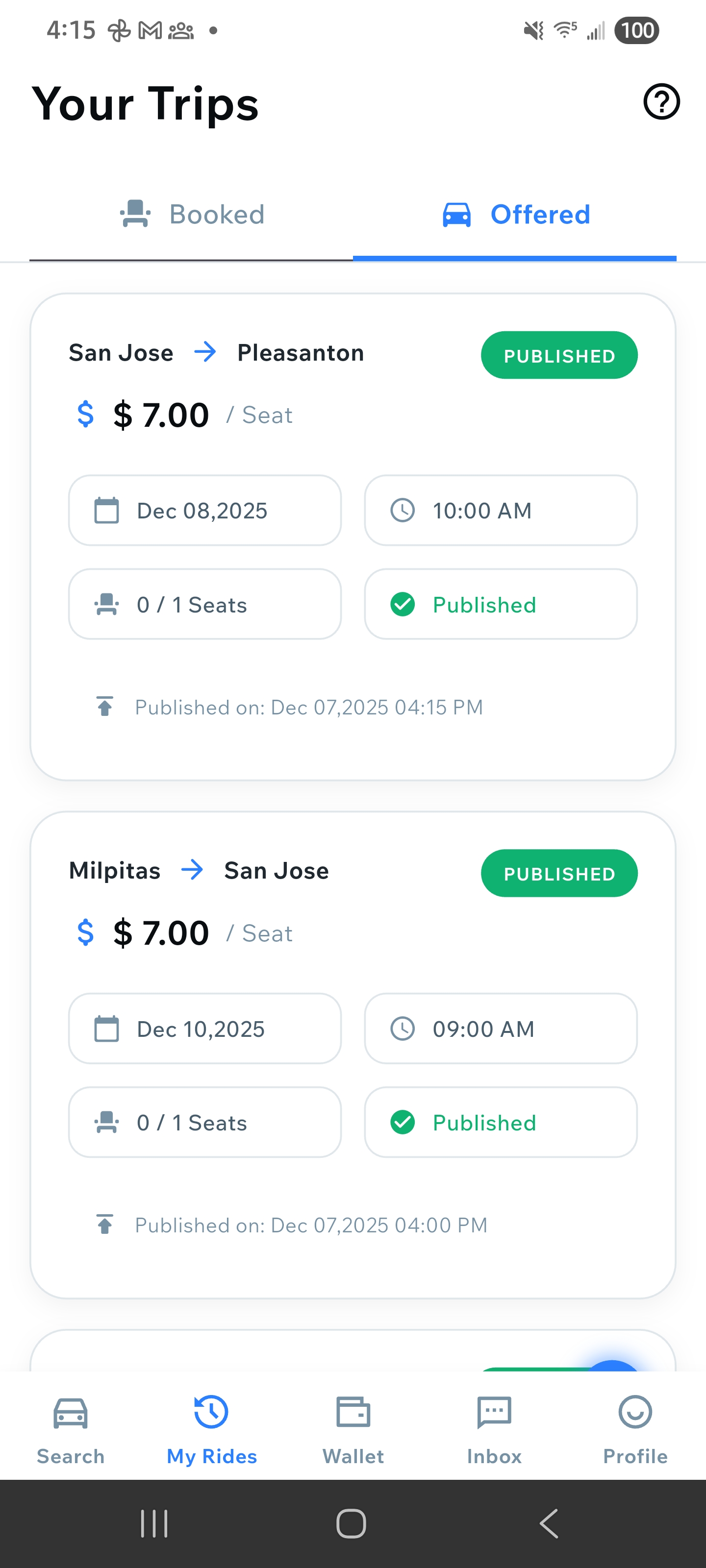Open the 10:00 AM time selector

[500, 510]
